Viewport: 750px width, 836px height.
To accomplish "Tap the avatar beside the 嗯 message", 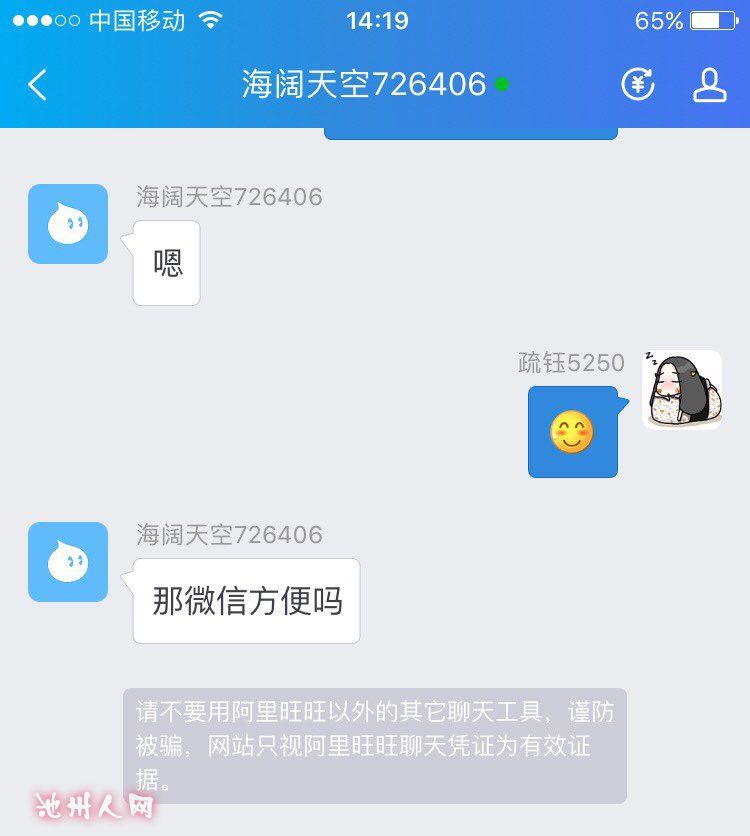I will point(68,224).
